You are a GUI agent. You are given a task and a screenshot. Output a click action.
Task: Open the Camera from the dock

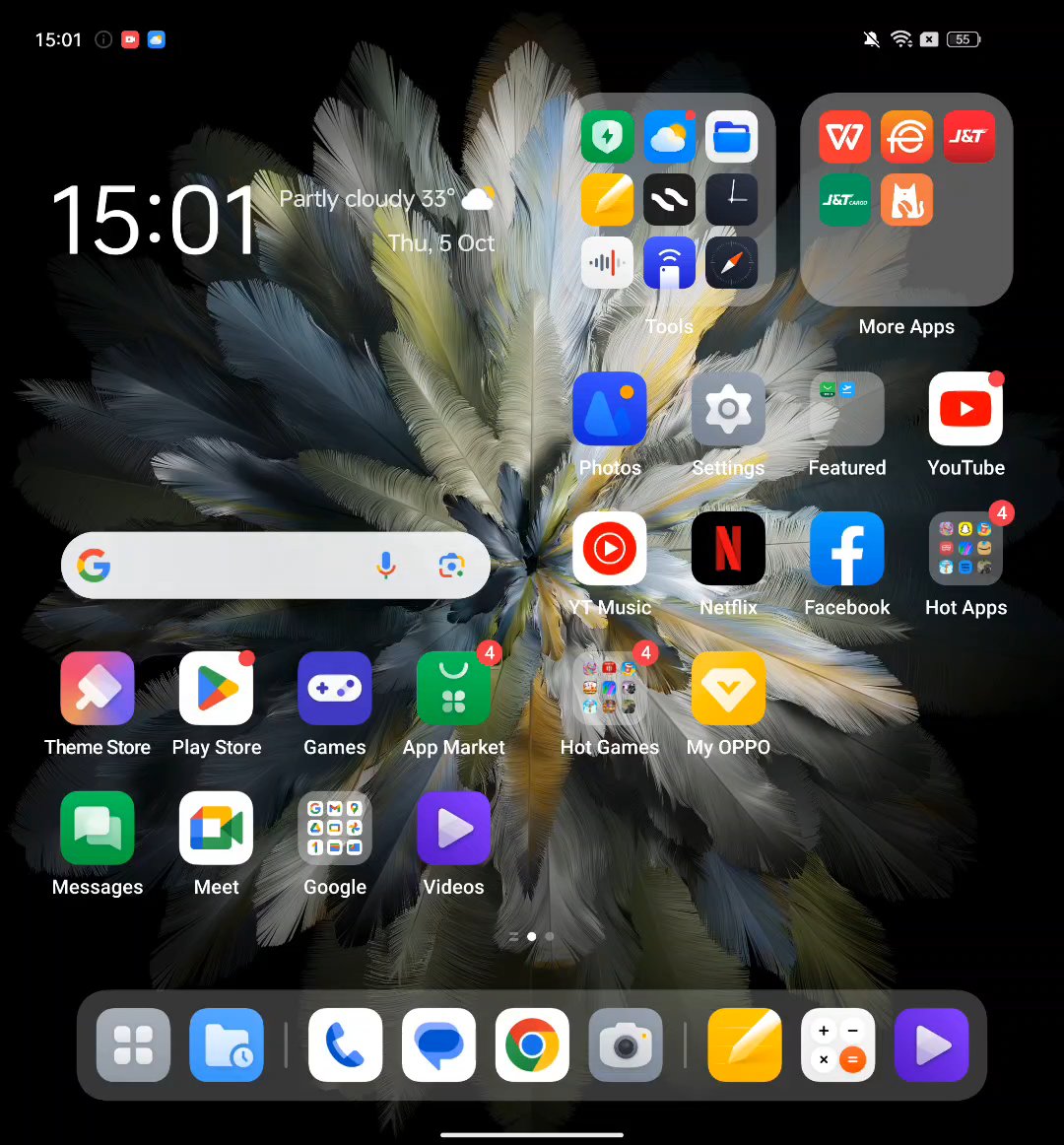pyautogui.click(x=626, y=1045)
